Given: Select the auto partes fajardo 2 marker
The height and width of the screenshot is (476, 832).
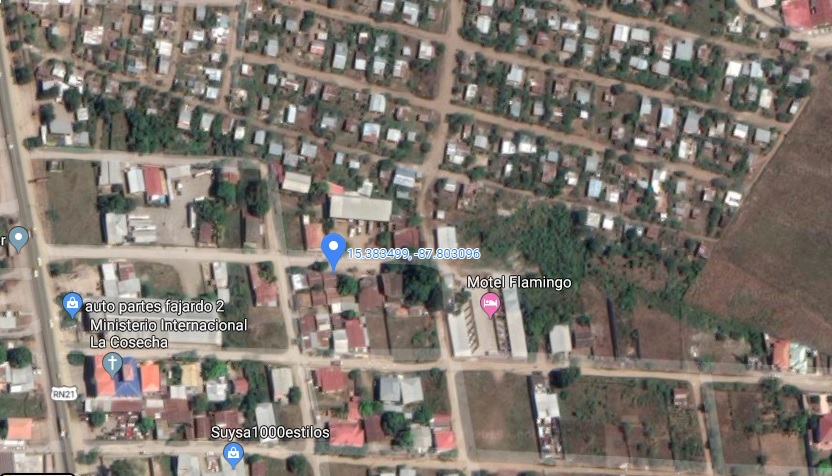Looking at the screenshot, I should click(72, 303).
